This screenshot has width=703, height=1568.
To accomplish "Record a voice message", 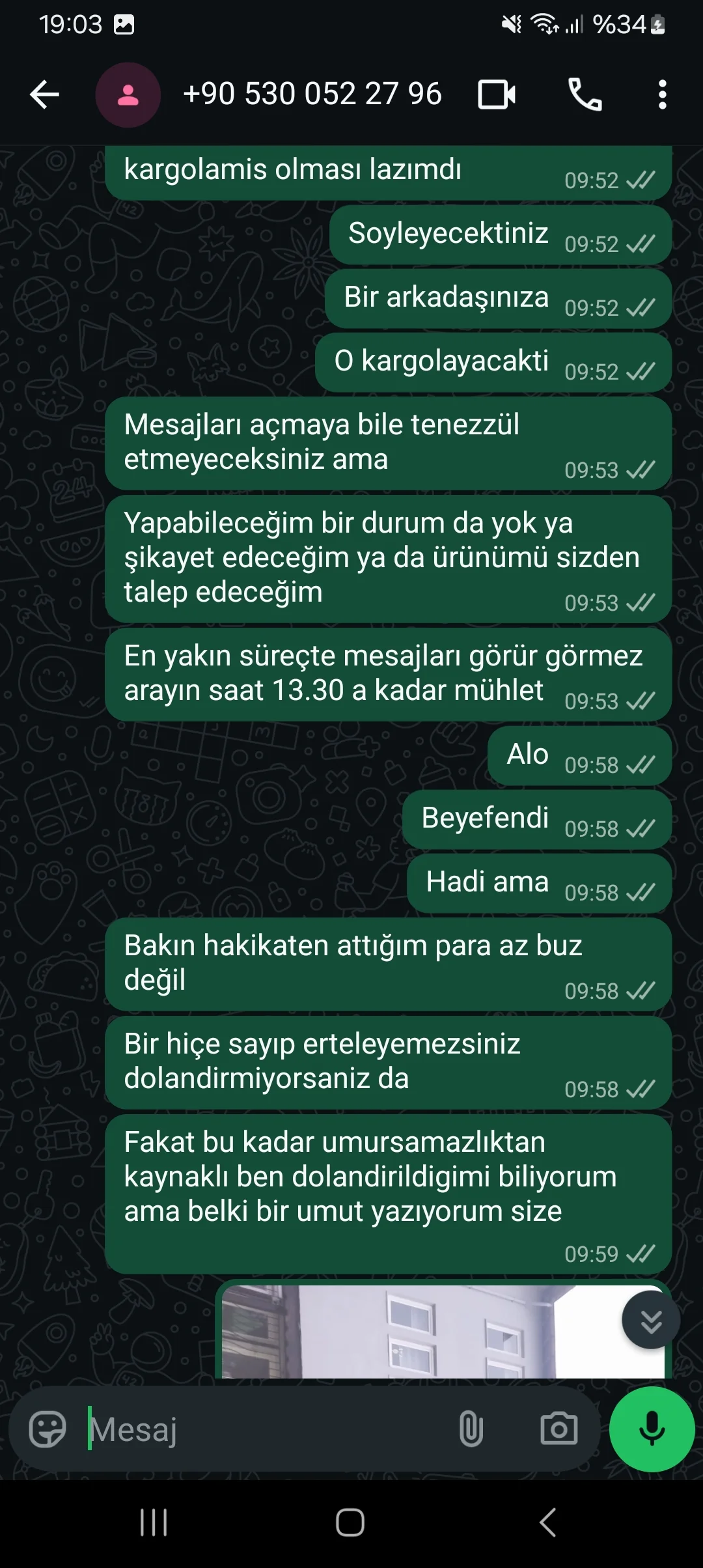I will point(652,1430).
